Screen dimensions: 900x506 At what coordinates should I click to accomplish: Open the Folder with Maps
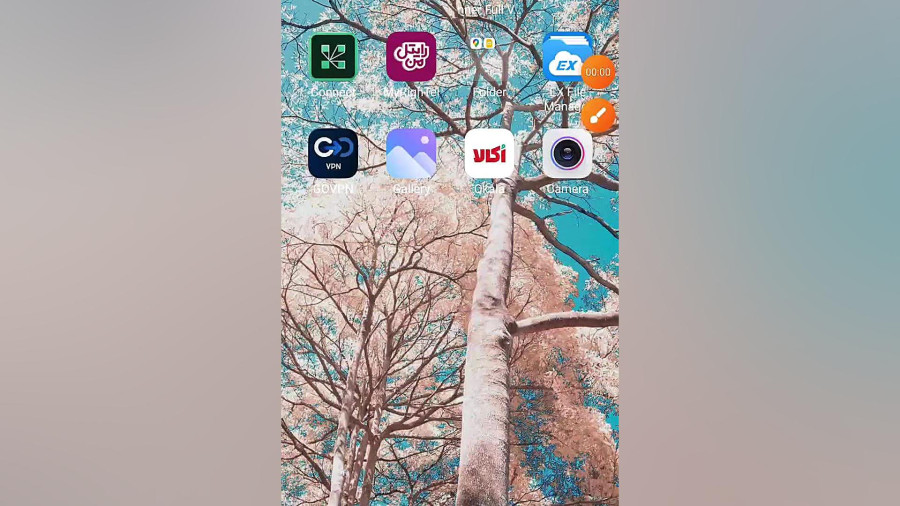click(x=489, y=57)
